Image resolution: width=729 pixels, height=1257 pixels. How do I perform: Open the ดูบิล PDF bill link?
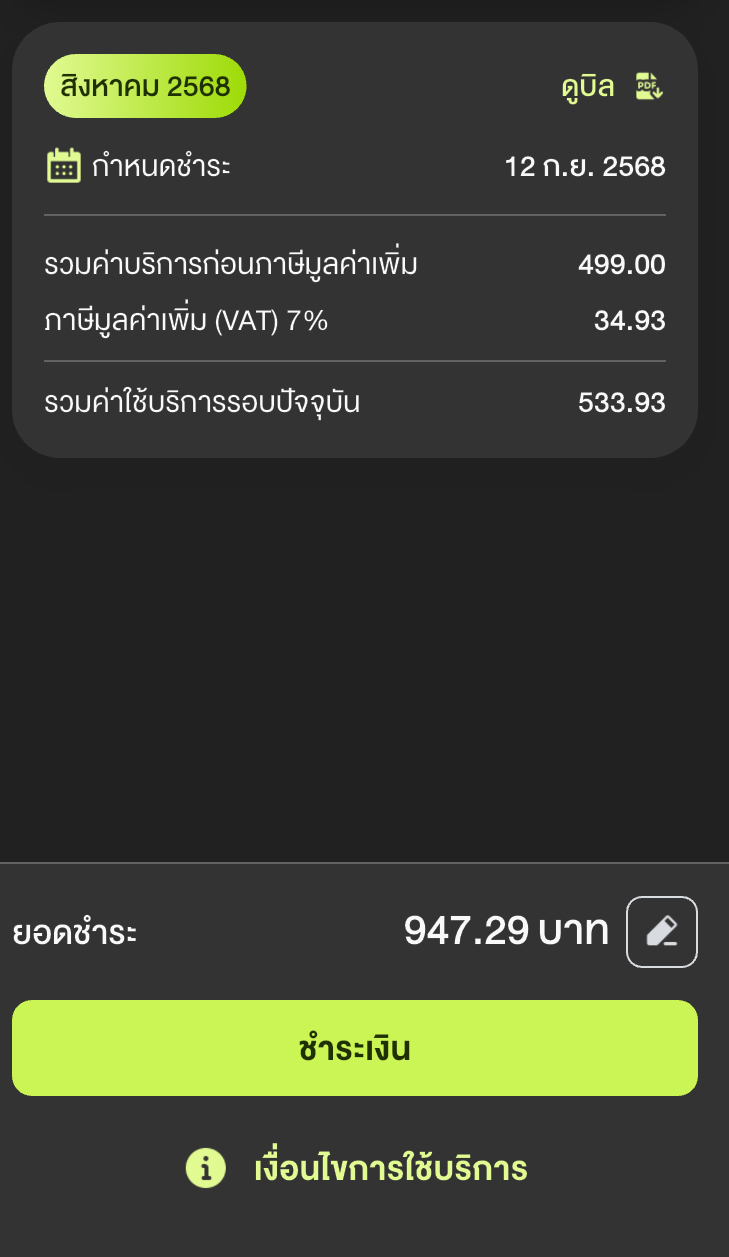(613, 87)
